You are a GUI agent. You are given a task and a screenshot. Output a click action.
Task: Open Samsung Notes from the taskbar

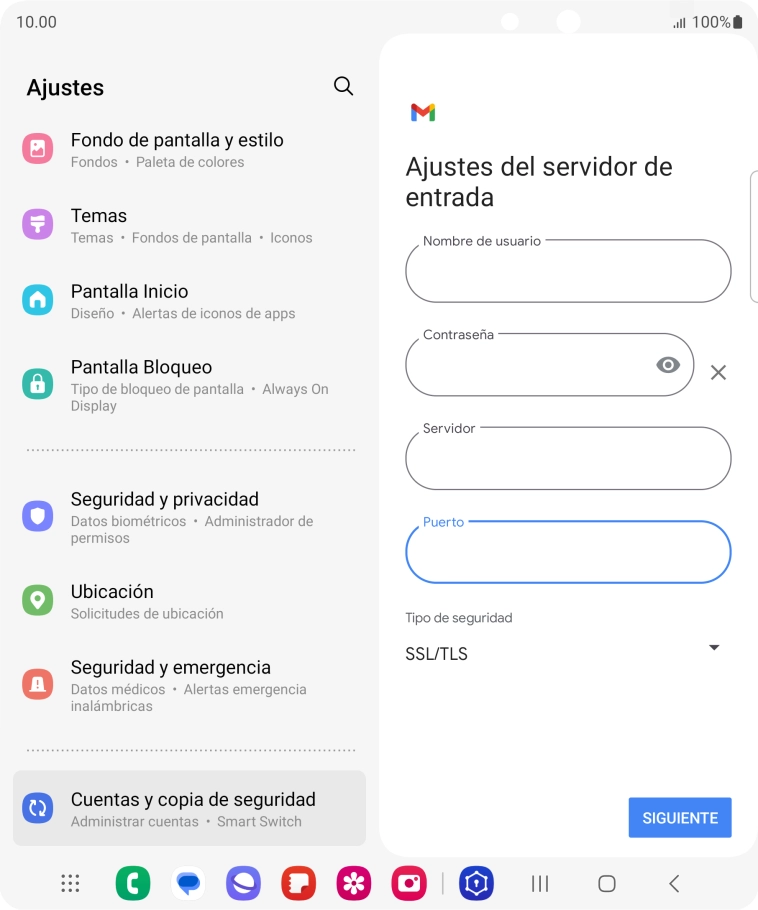pyautogui.click(x=298, y=883)
